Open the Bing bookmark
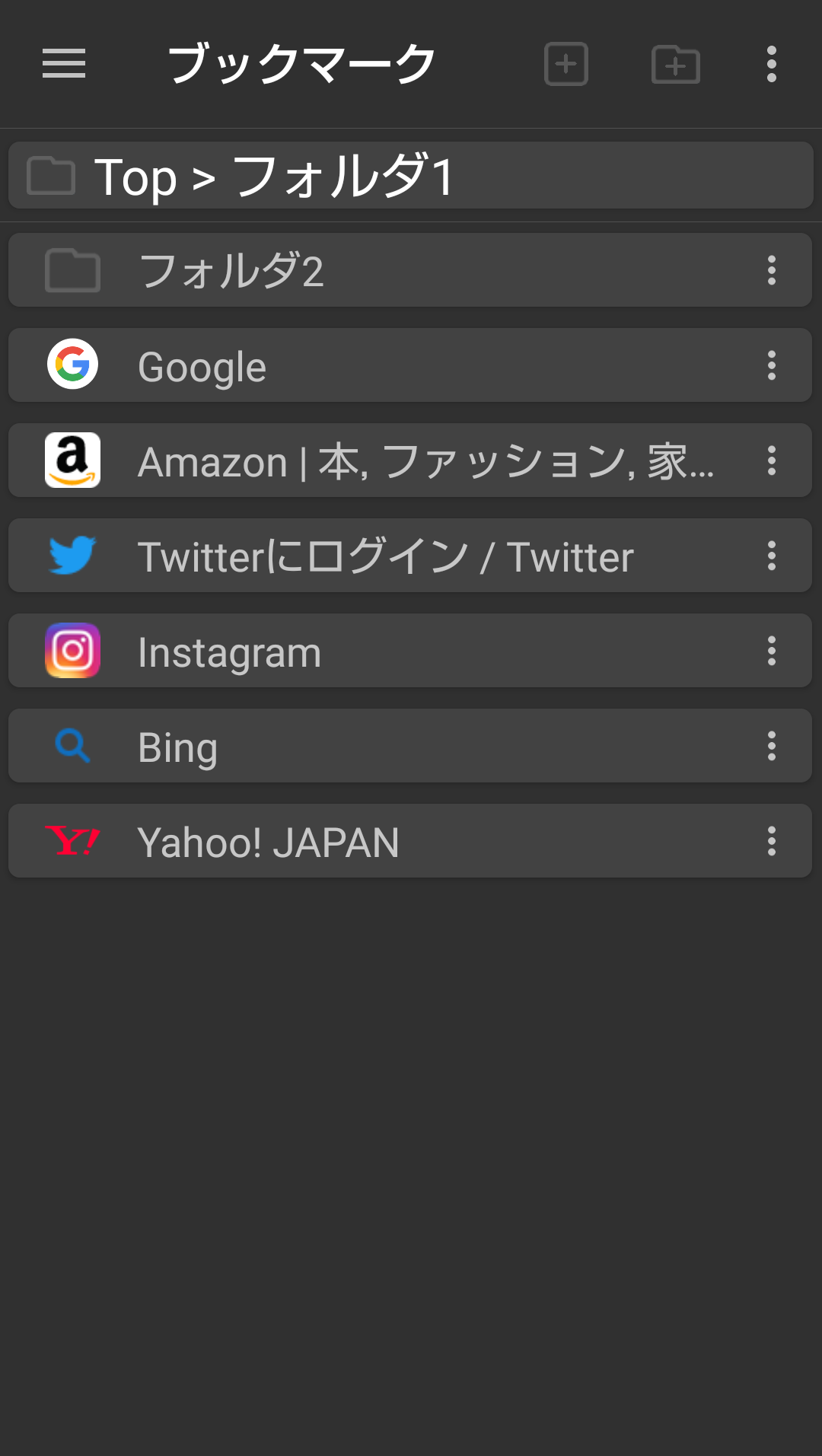 tap(381, 746)
